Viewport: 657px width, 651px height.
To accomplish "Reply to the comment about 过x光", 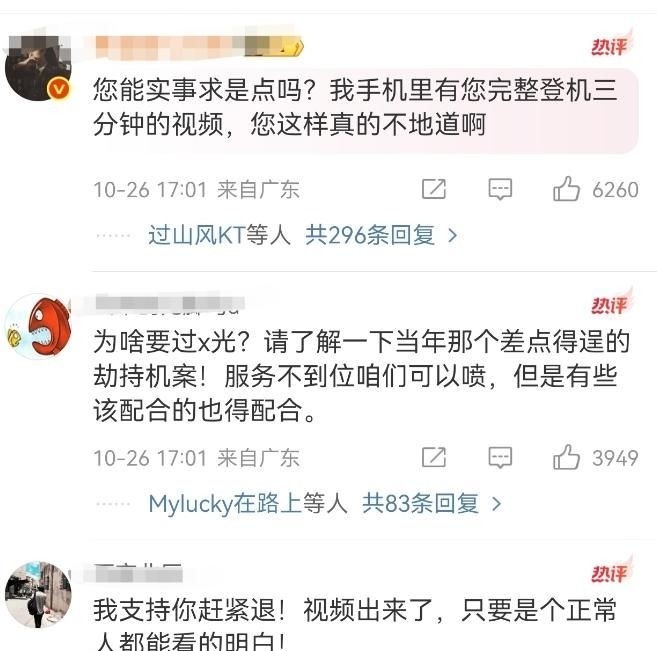I will click(x=500, y=458).
